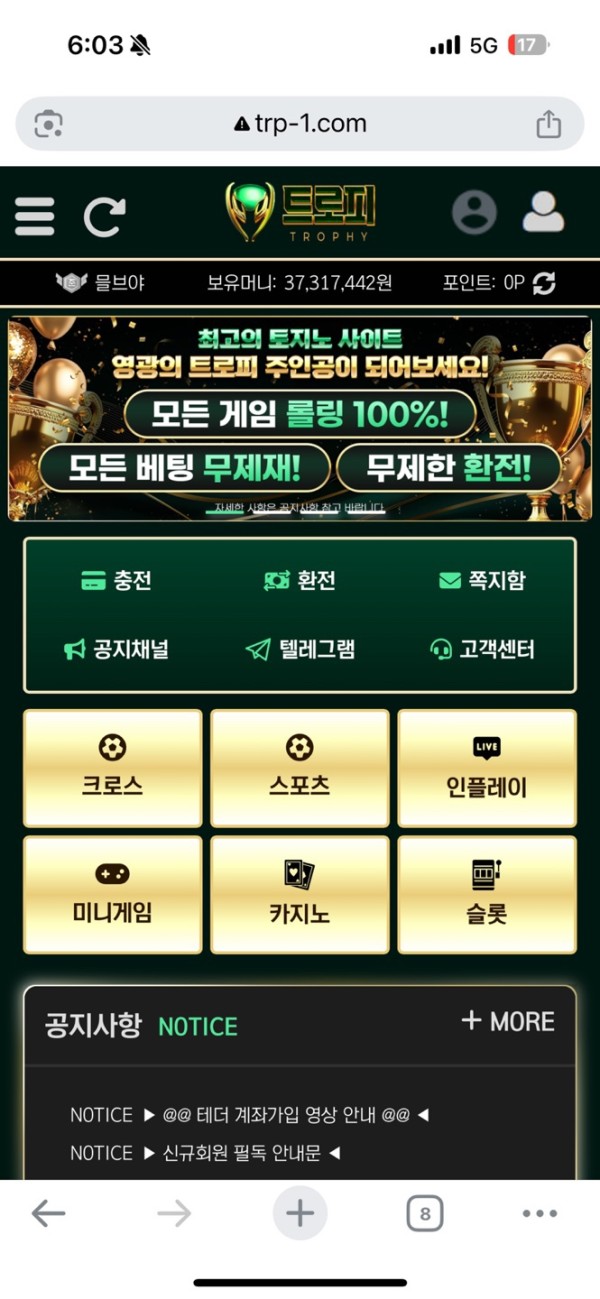View more notices with + MORE

pos(507,1021)
